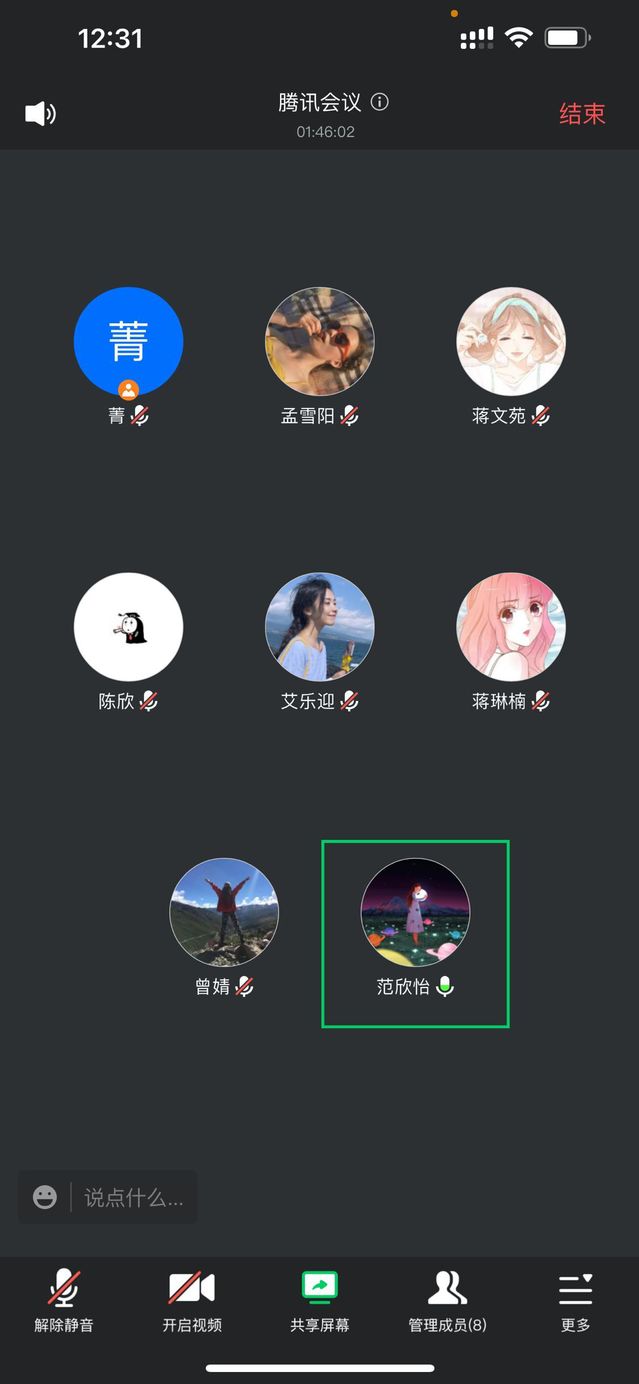The height and width of the screenshot is (1384, 639).
Task: Select participant 菁's avatar
Action: tap(128, 341)
